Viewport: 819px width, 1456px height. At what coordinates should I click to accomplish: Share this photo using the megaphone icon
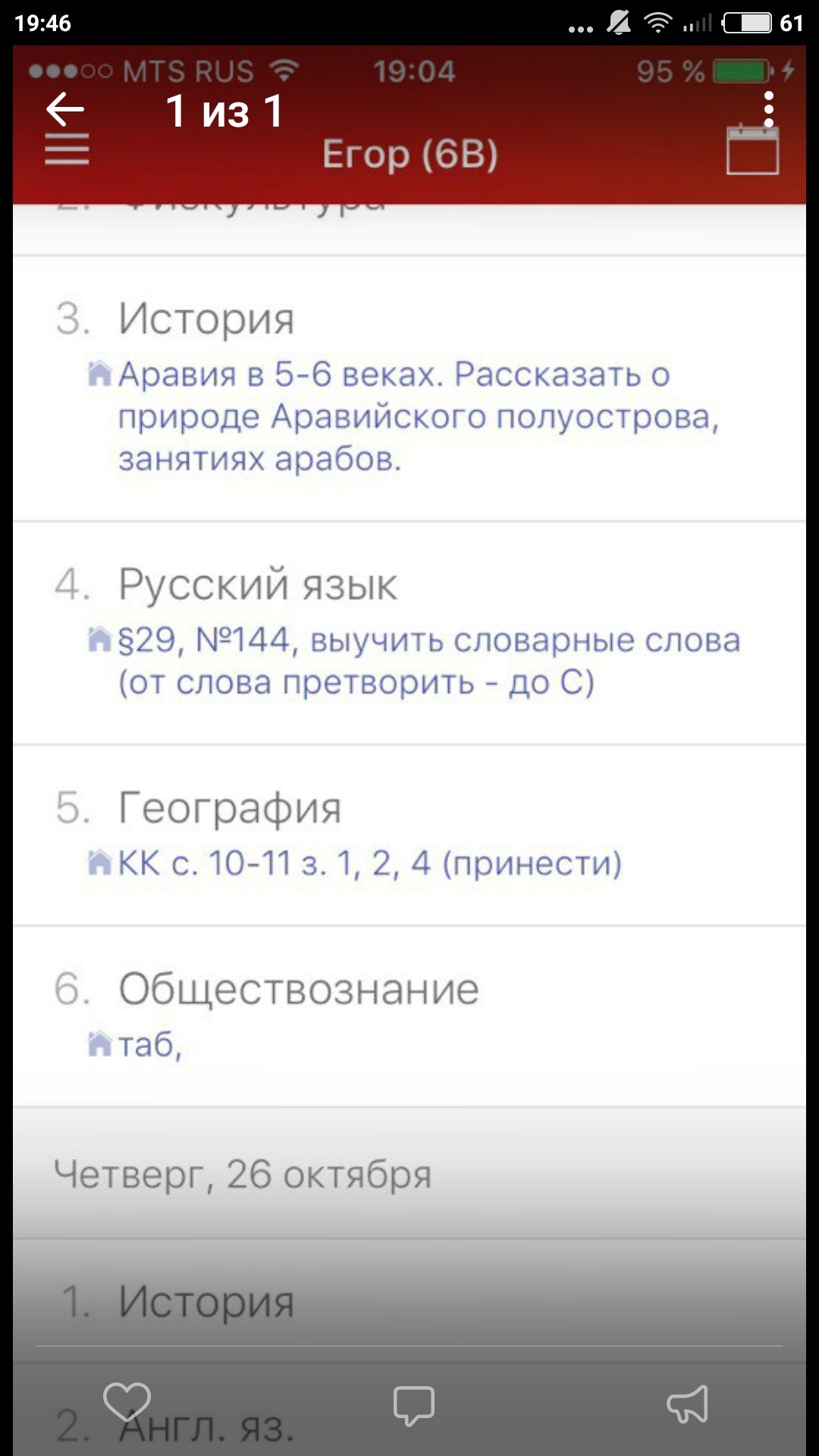pos(688,1404)
